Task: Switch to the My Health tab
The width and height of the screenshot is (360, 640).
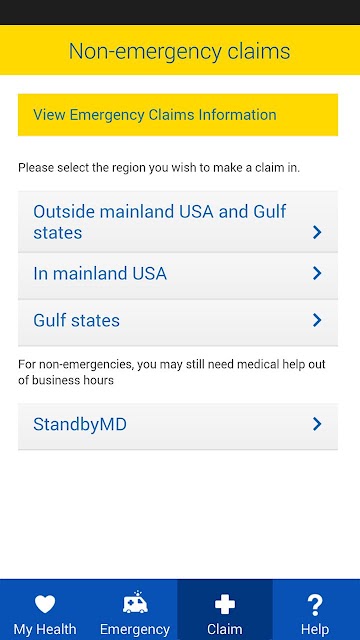Action: pyautogui.click(x=44, y=609)
